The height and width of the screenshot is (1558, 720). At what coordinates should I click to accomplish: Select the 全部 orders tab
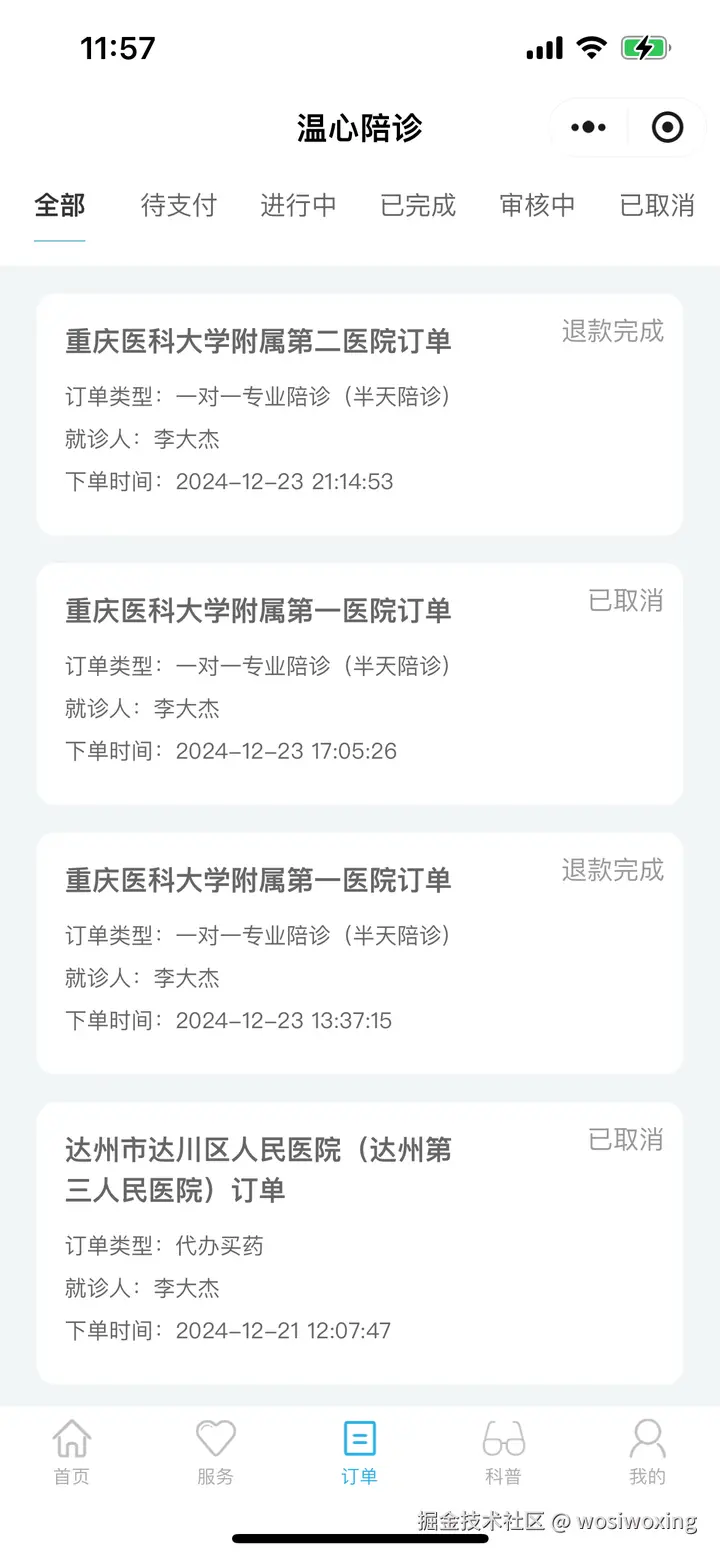[60, 205]
